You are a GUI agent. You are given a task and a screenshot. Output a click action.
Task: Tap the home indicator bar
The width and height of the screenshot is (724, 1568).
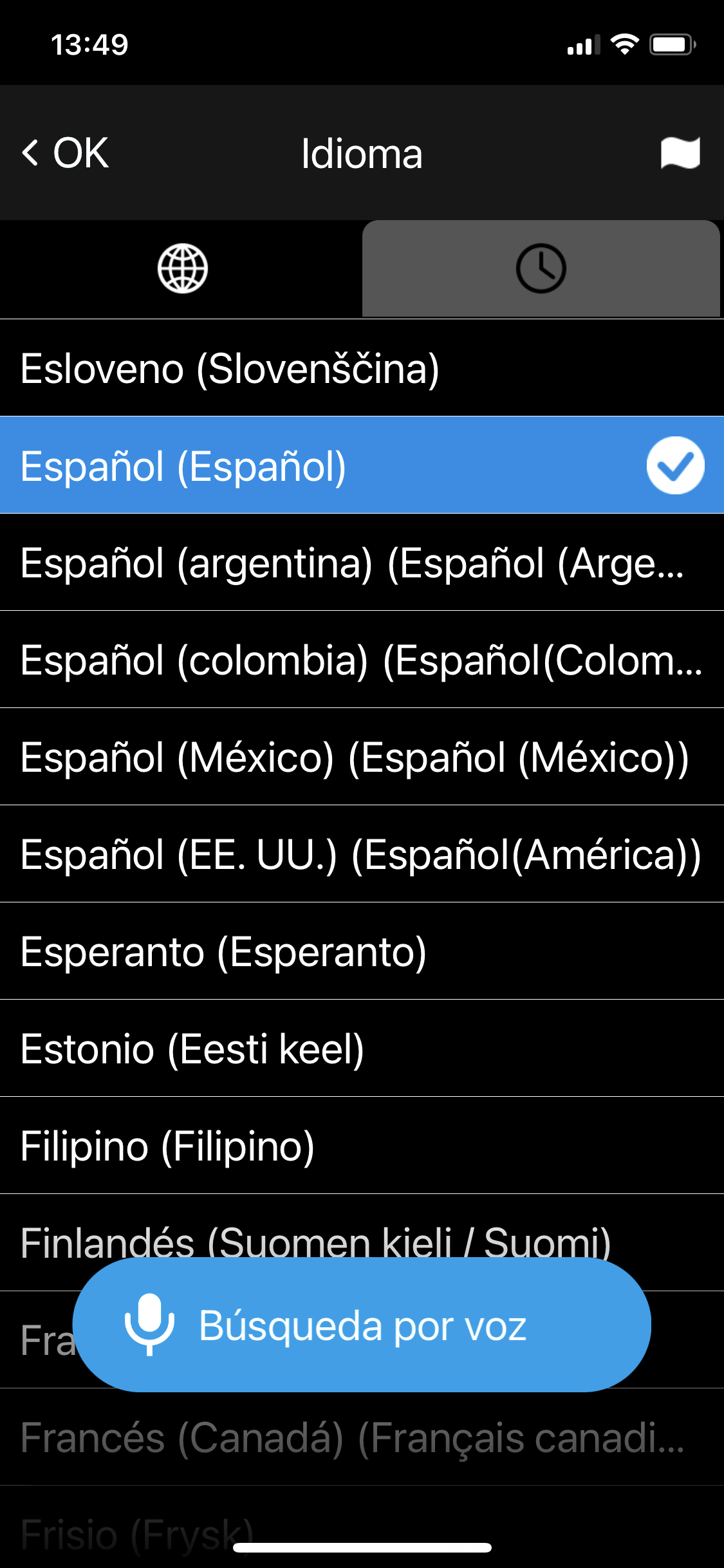click(362, 1547)
